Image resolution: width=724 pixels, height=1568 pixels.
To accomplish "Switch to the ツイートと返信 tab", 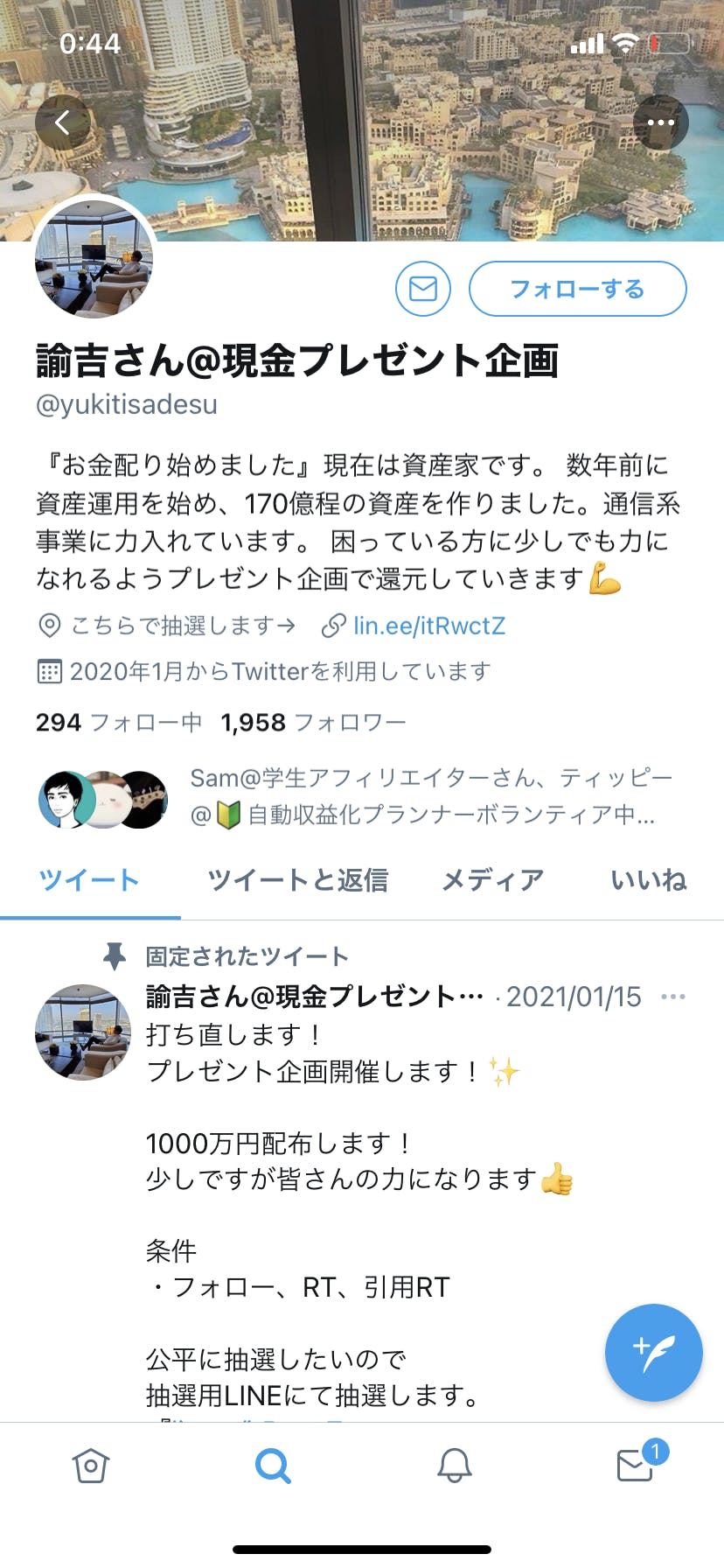I will pos(297,880).
